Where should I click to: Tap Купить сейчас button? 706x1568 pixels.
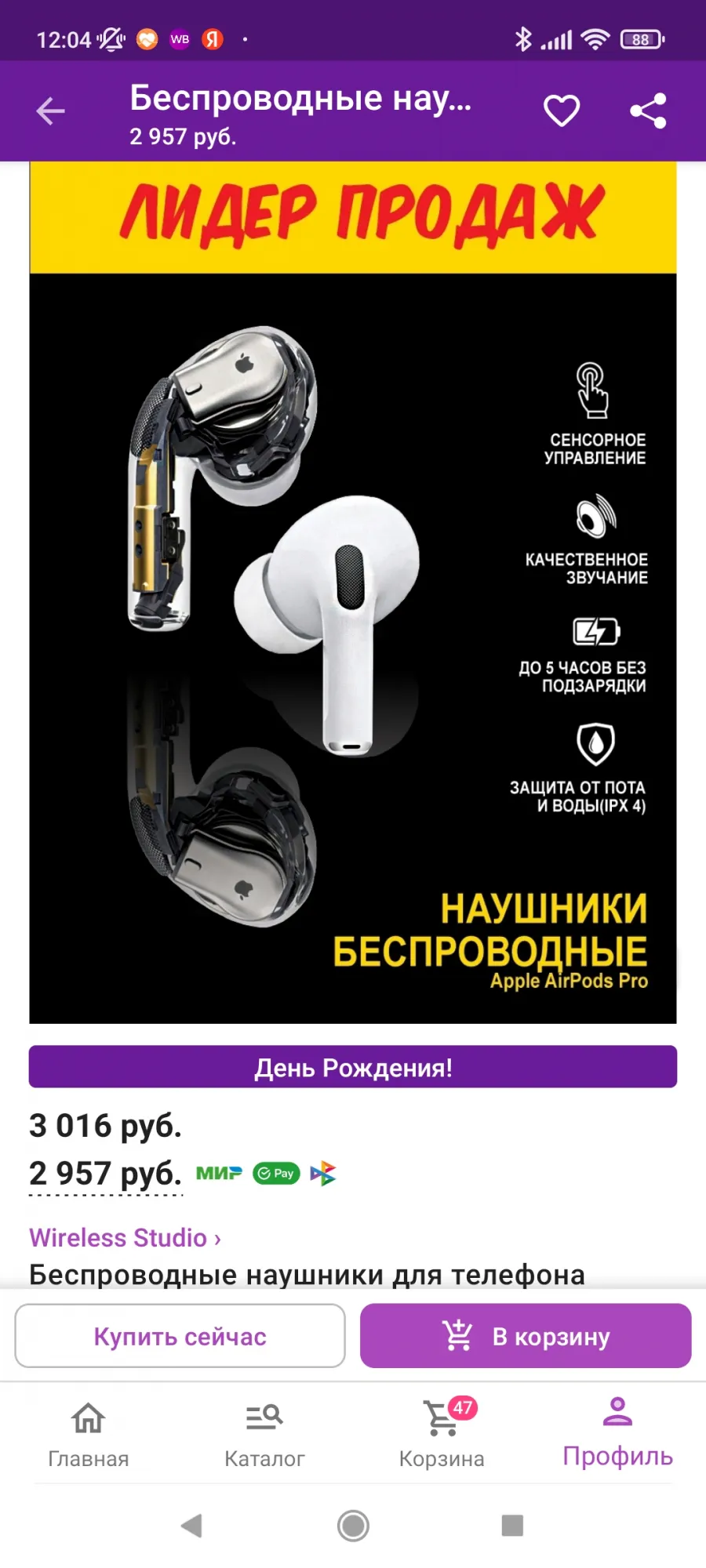180,1336
